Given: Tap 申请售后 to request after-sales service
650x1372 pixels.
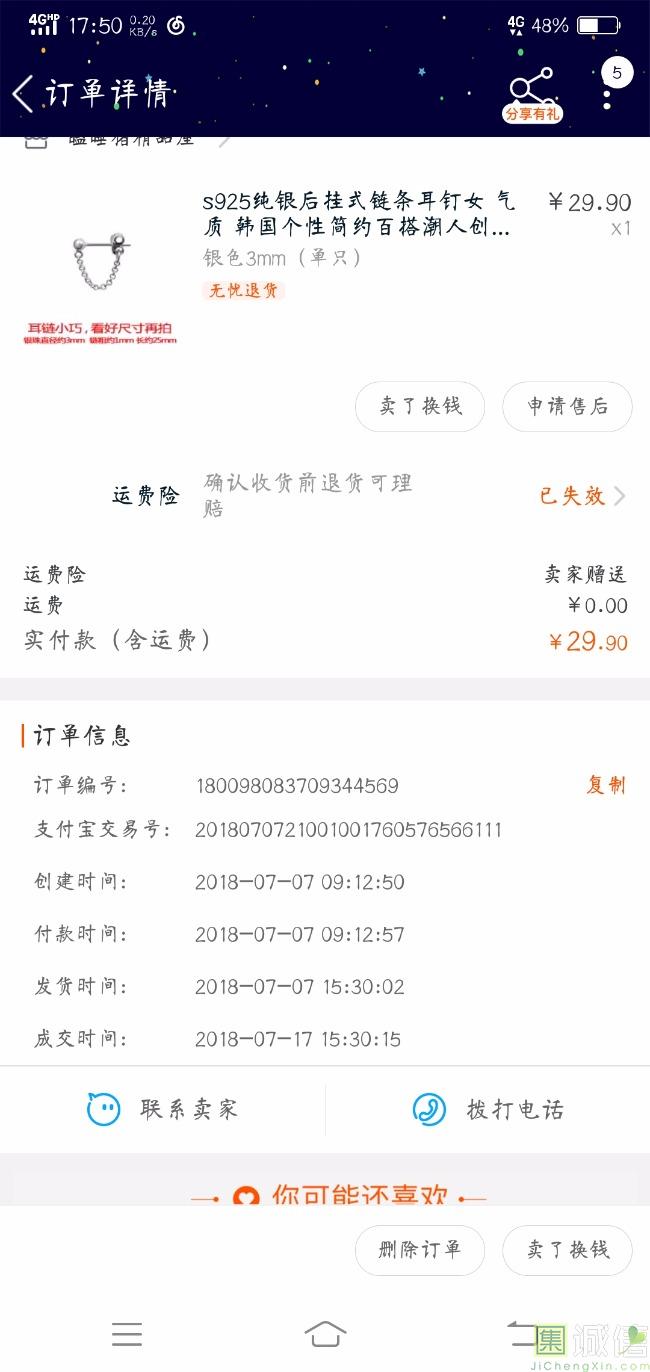Looking at the screenshot, I should [x=567, y=406].
